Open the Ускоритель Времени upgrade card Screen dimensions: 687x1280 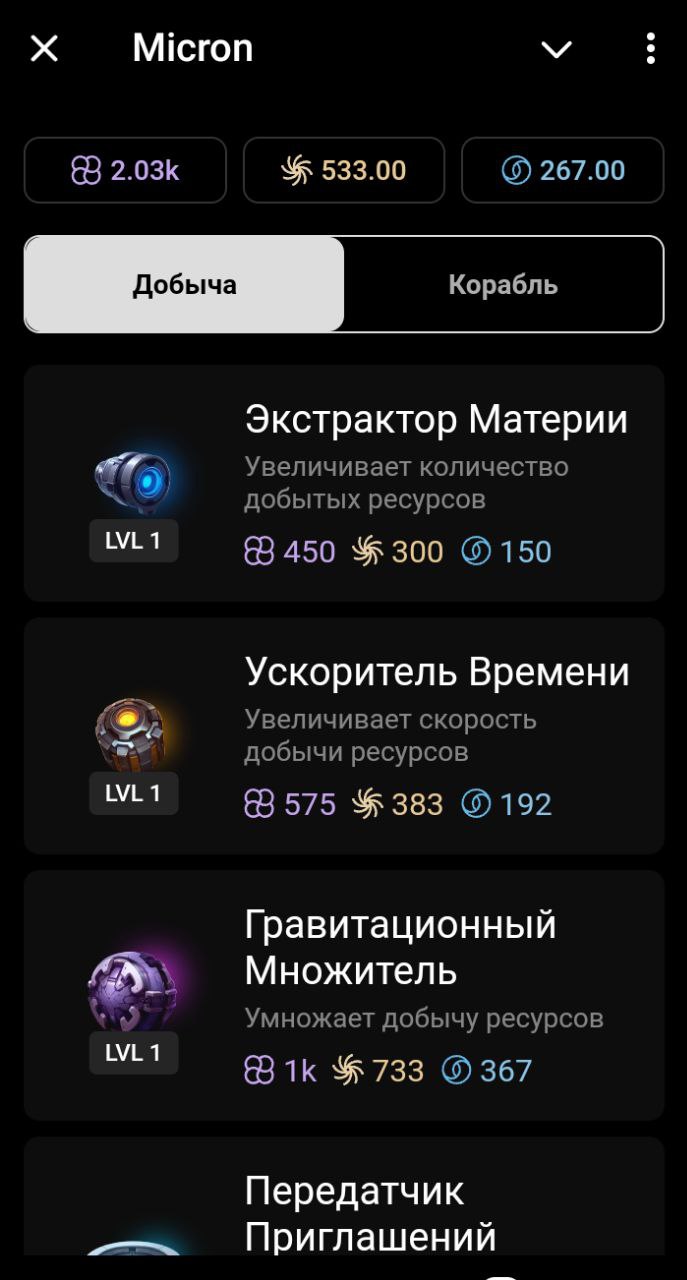pyautogui.click(x=343, y=735)
